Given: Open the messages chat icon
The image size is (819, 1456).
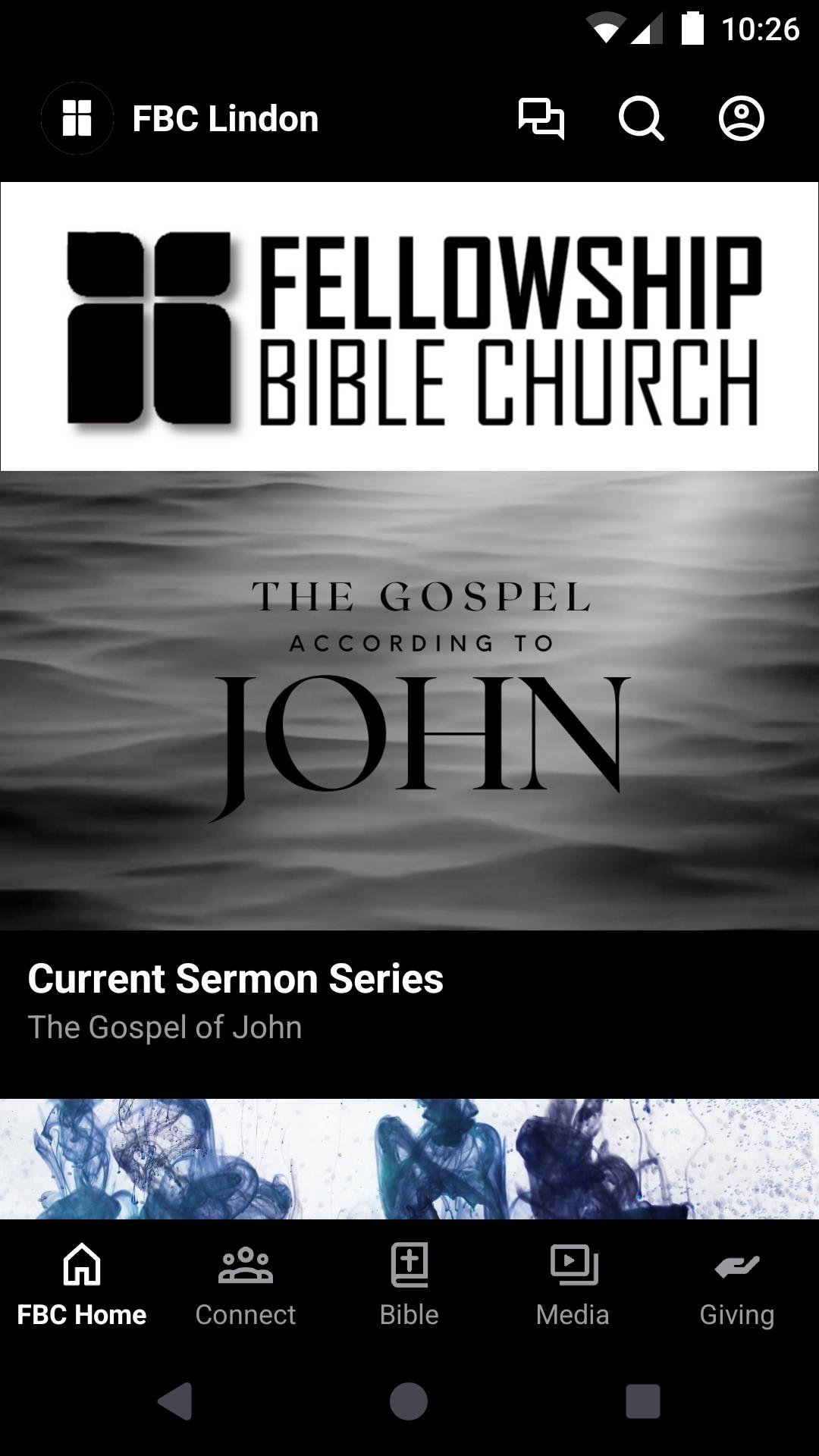Looking at the screenshot, I should point(541,118).
